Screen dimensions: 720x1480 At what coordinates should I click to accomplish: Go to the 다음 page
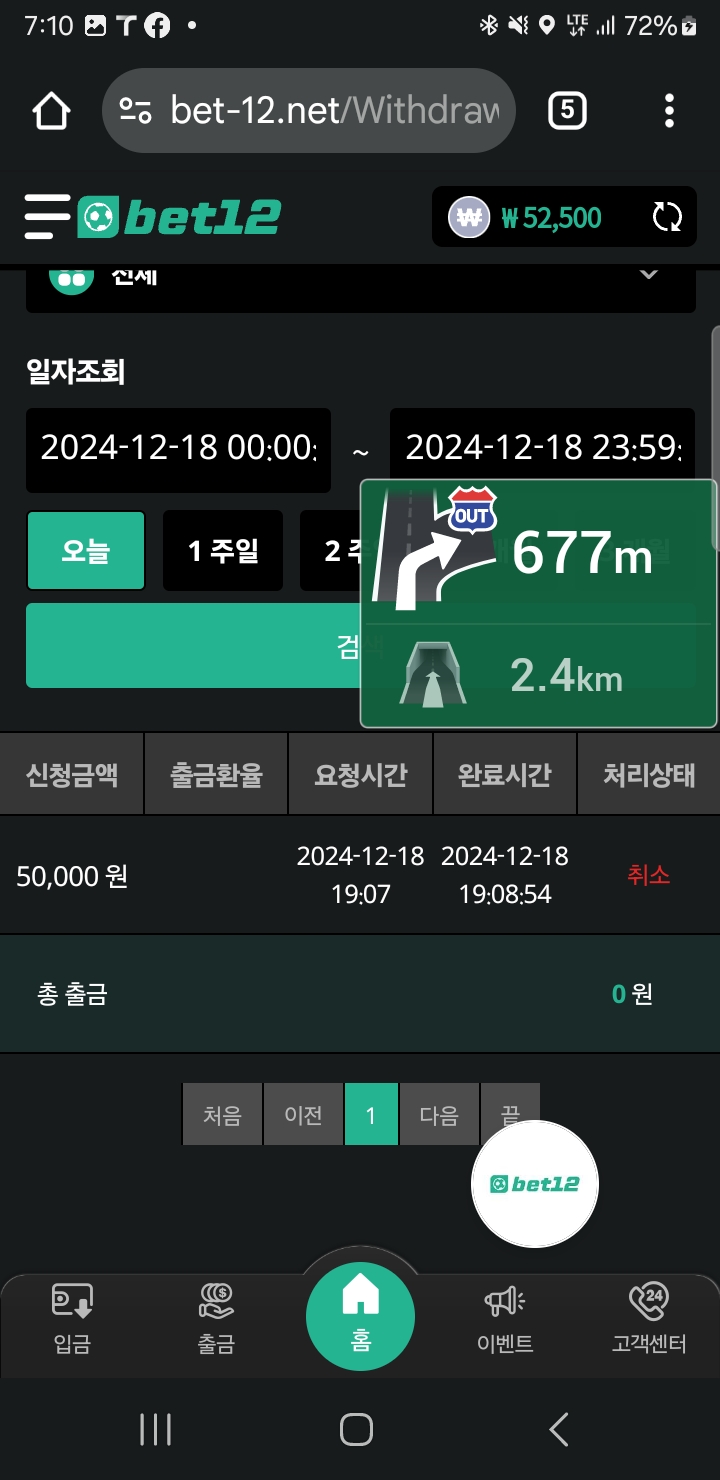pos(439,1114)
